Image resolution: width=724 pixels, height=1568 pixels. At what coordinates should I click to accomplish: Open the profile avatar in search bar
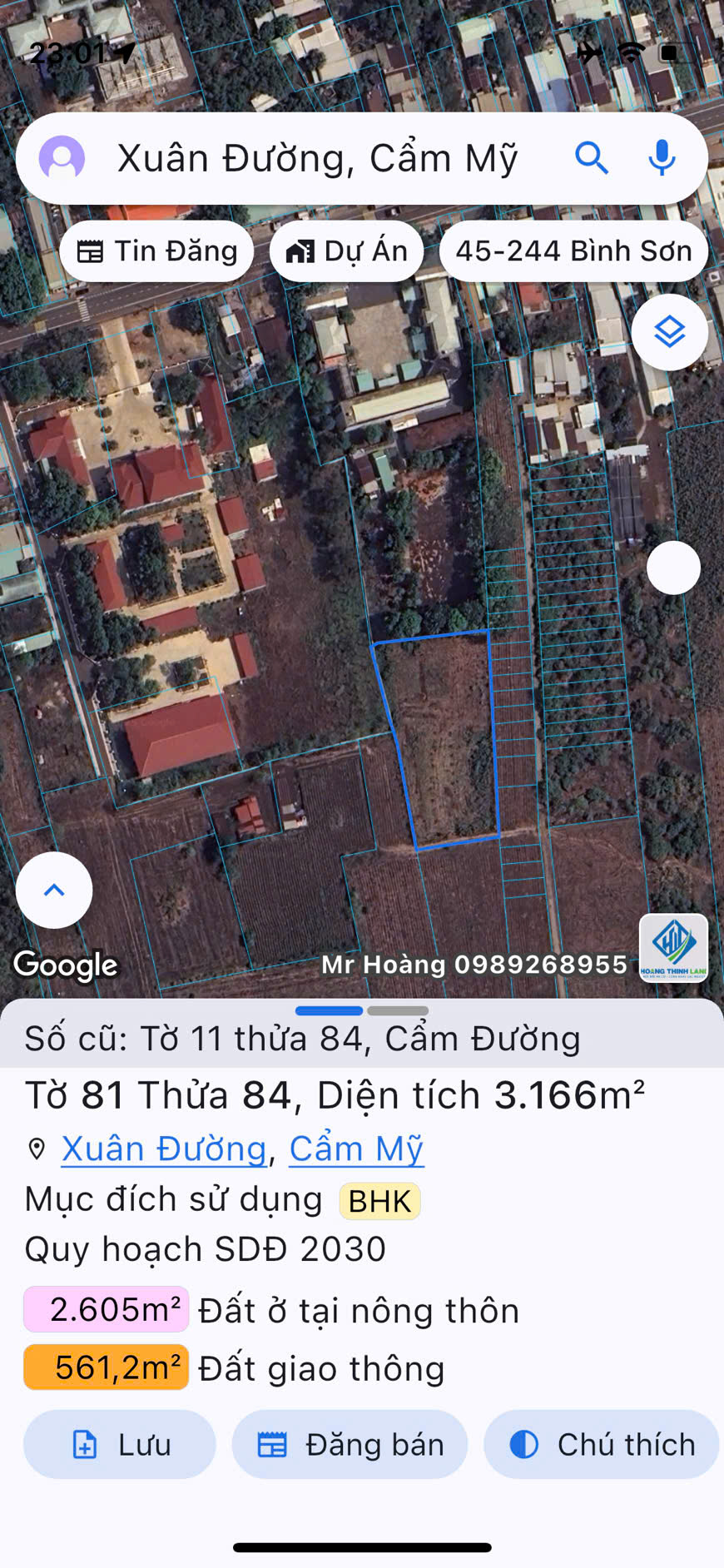(62, 158)
